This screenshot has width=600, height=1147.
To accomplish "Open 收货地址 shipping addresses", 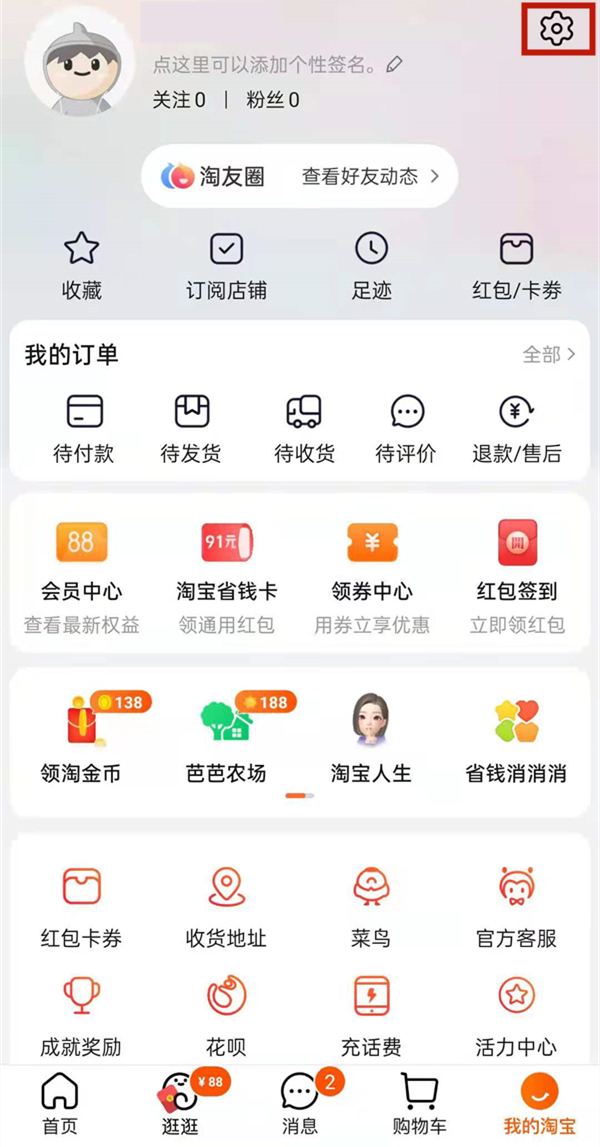I will coord(227,906).
